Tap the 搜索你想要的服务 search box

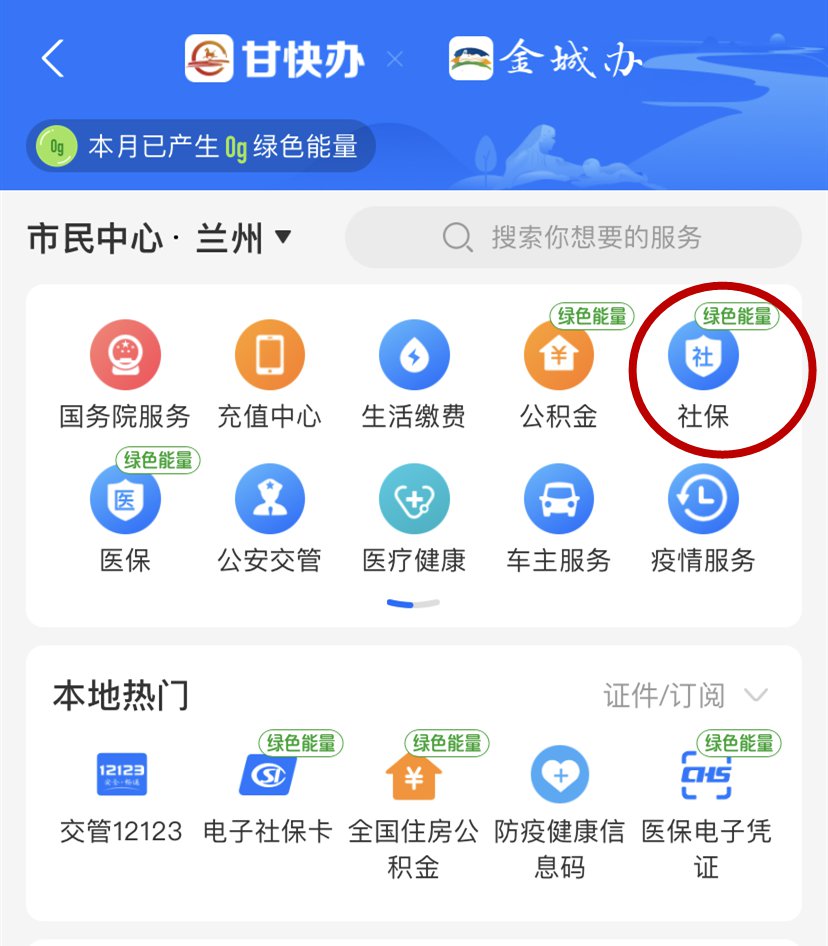(x=573, y=238)
